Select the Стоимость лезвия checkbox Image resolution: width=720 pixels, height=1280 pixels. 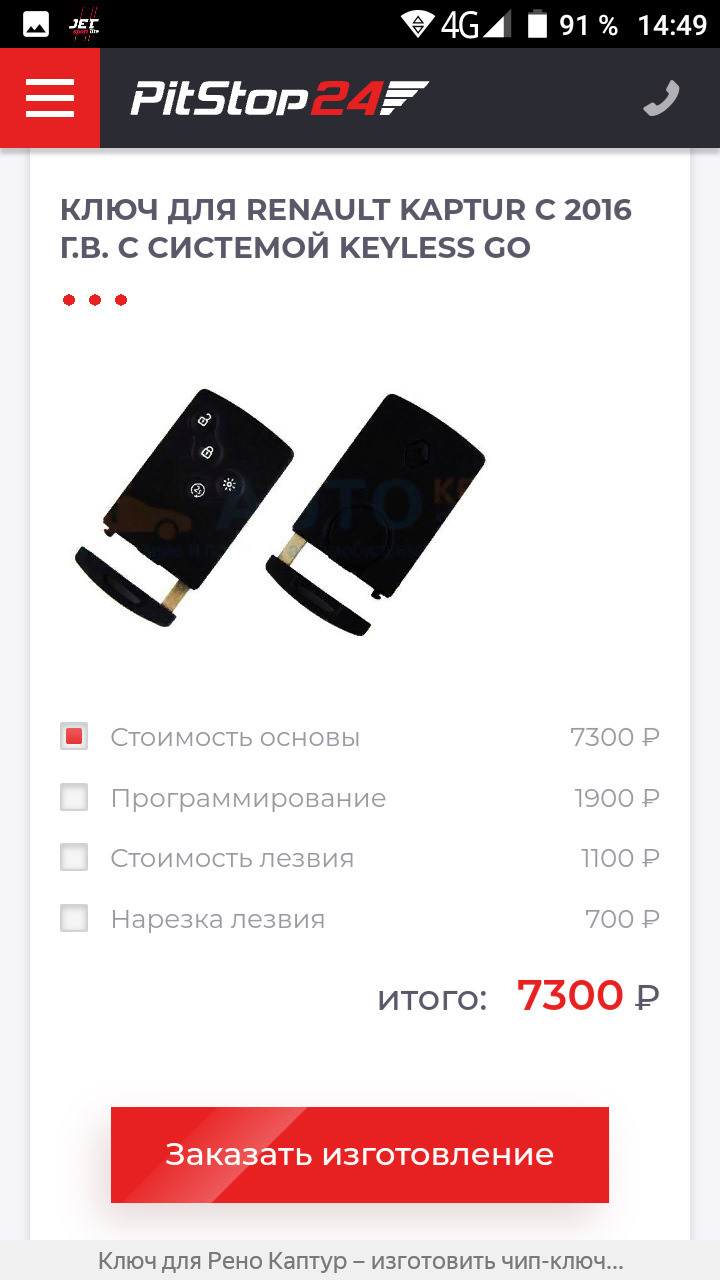tap(74, 858)
